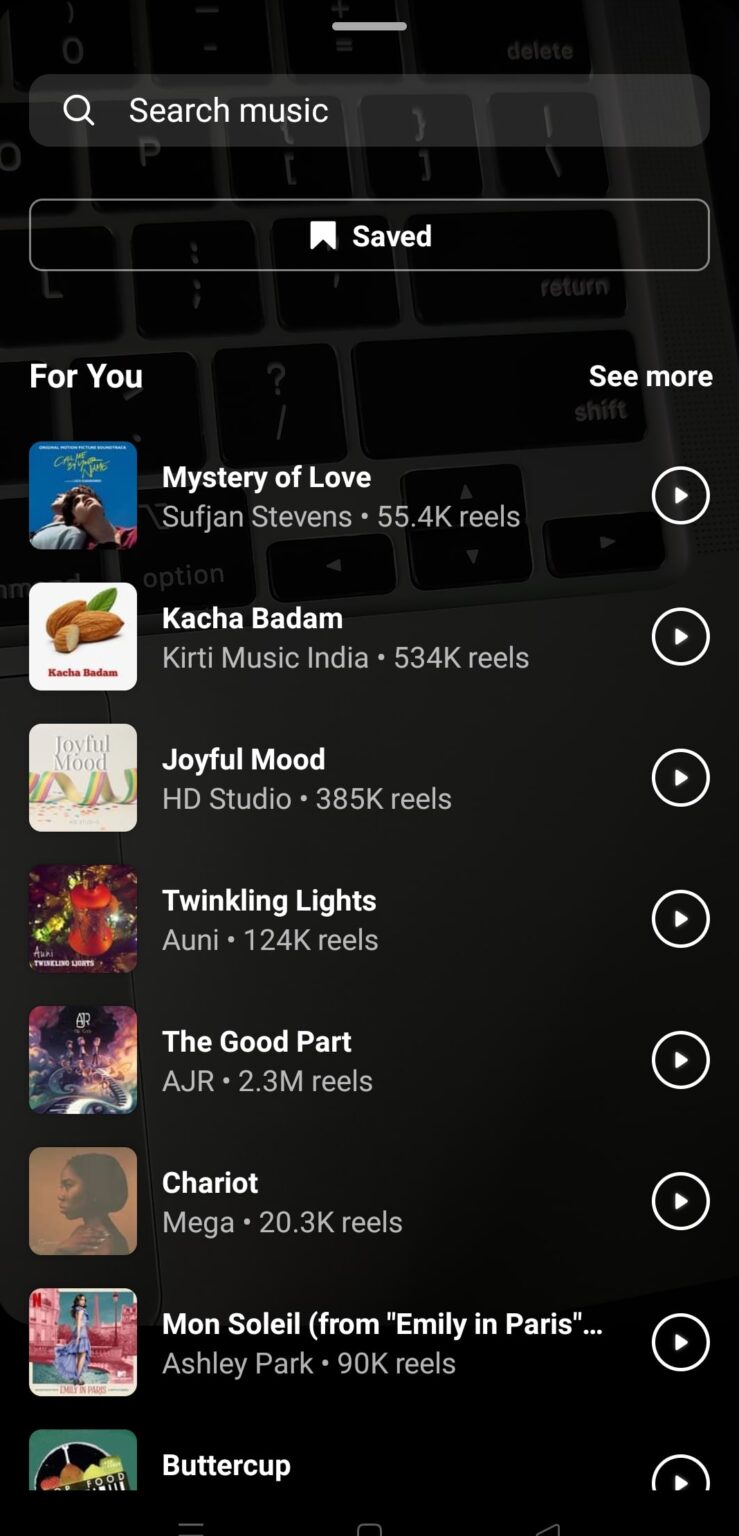Play preview of Kacha Badam

click(x=680, y=637)
